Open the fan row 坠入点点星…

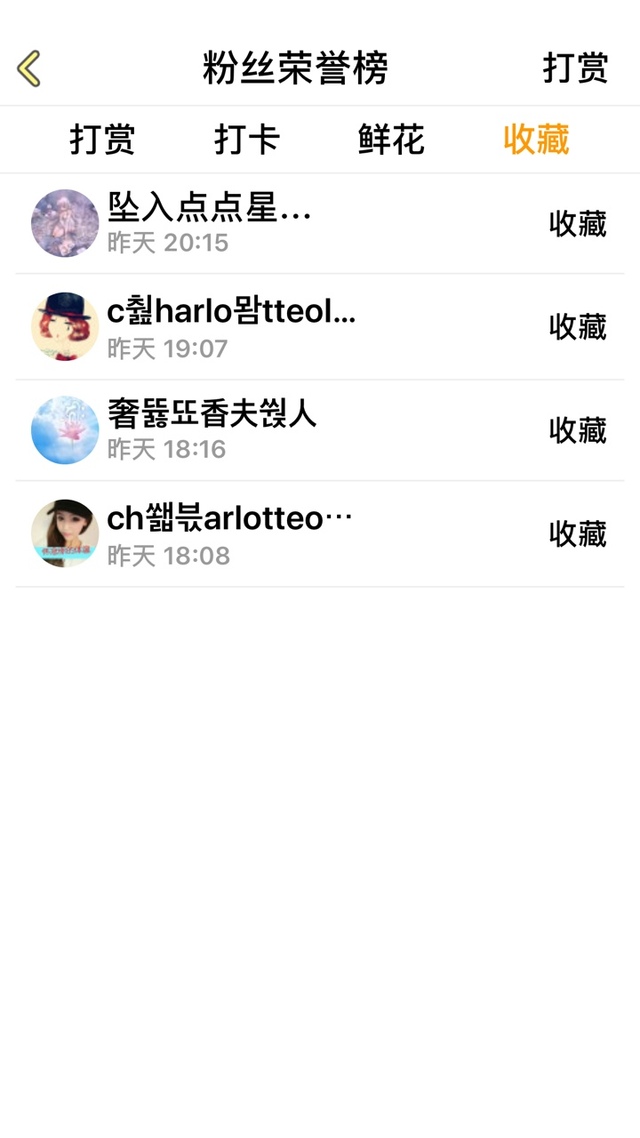pos(320,224)
